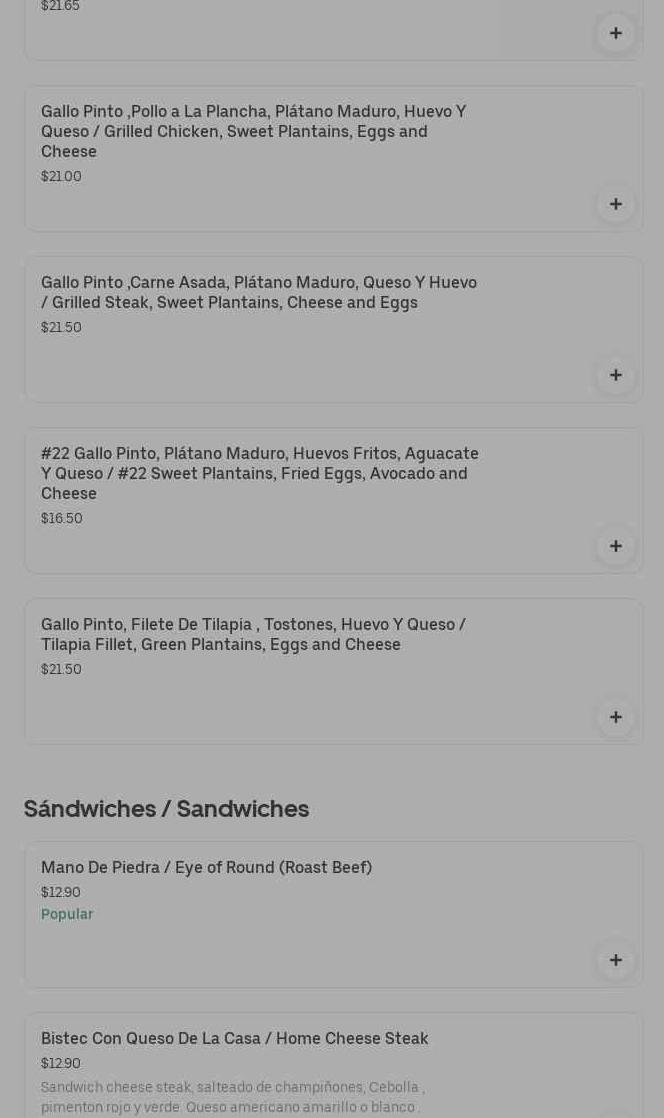Add Gallo Pinto Filete De Tilapia to cart
This screenshot has width=664, height=1118.
[615, 717]
